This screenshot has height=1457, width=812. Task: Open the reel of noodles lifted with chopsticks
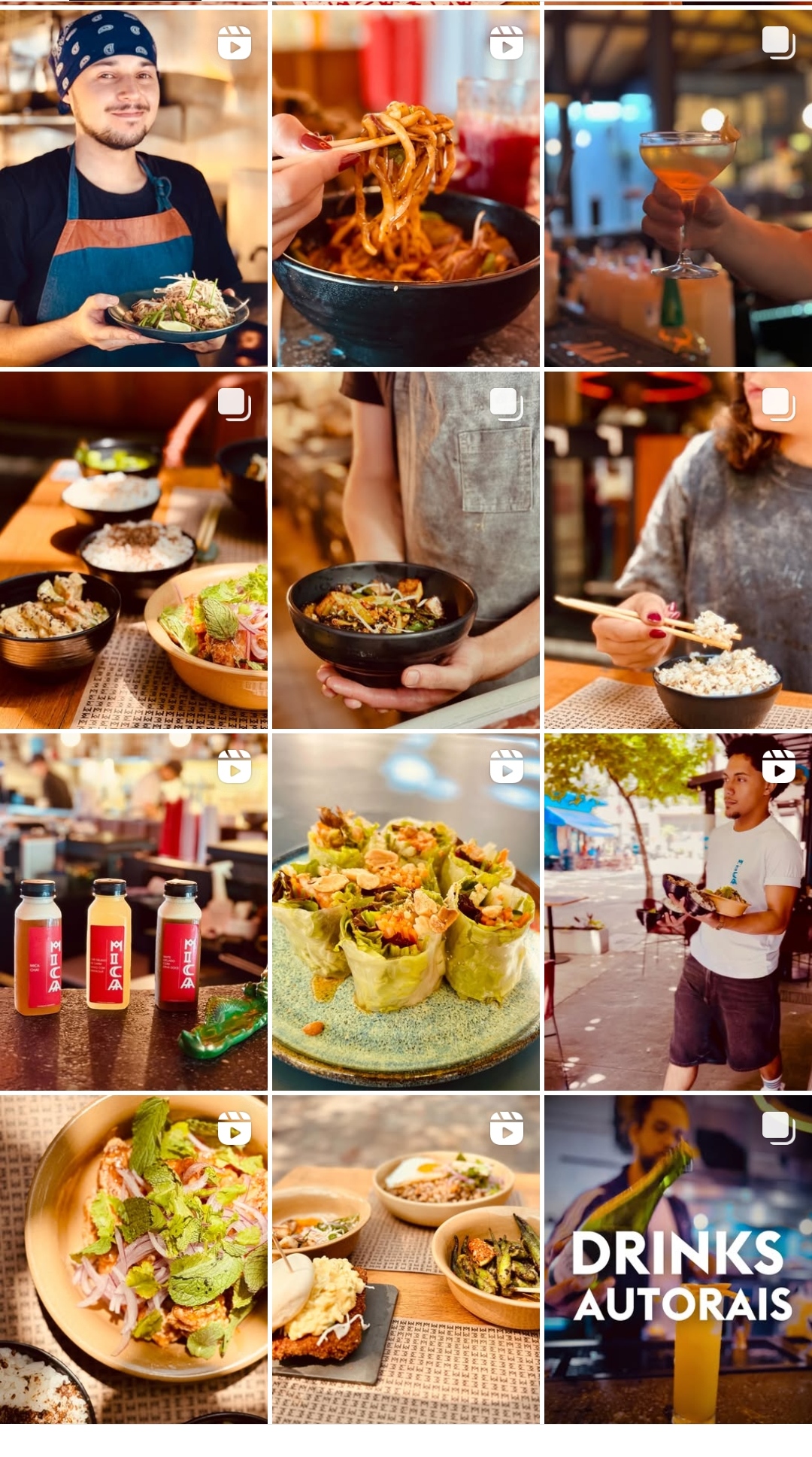[405, 188]
